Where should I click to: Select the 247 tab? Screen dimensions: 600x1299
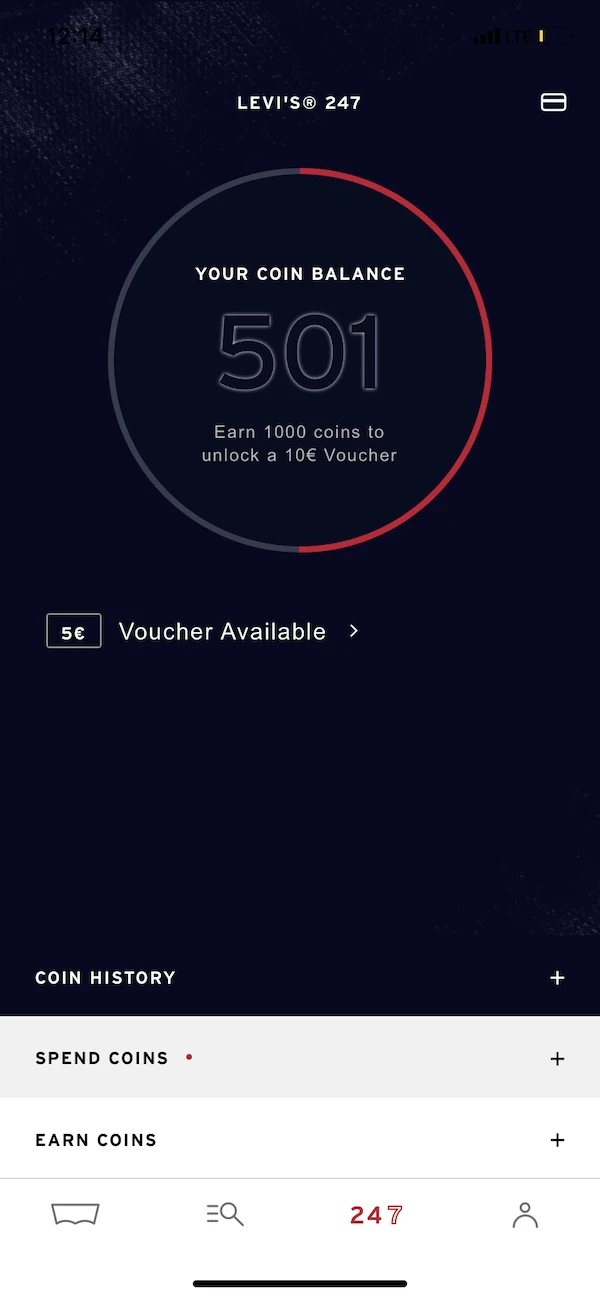tap(376, 1215)
